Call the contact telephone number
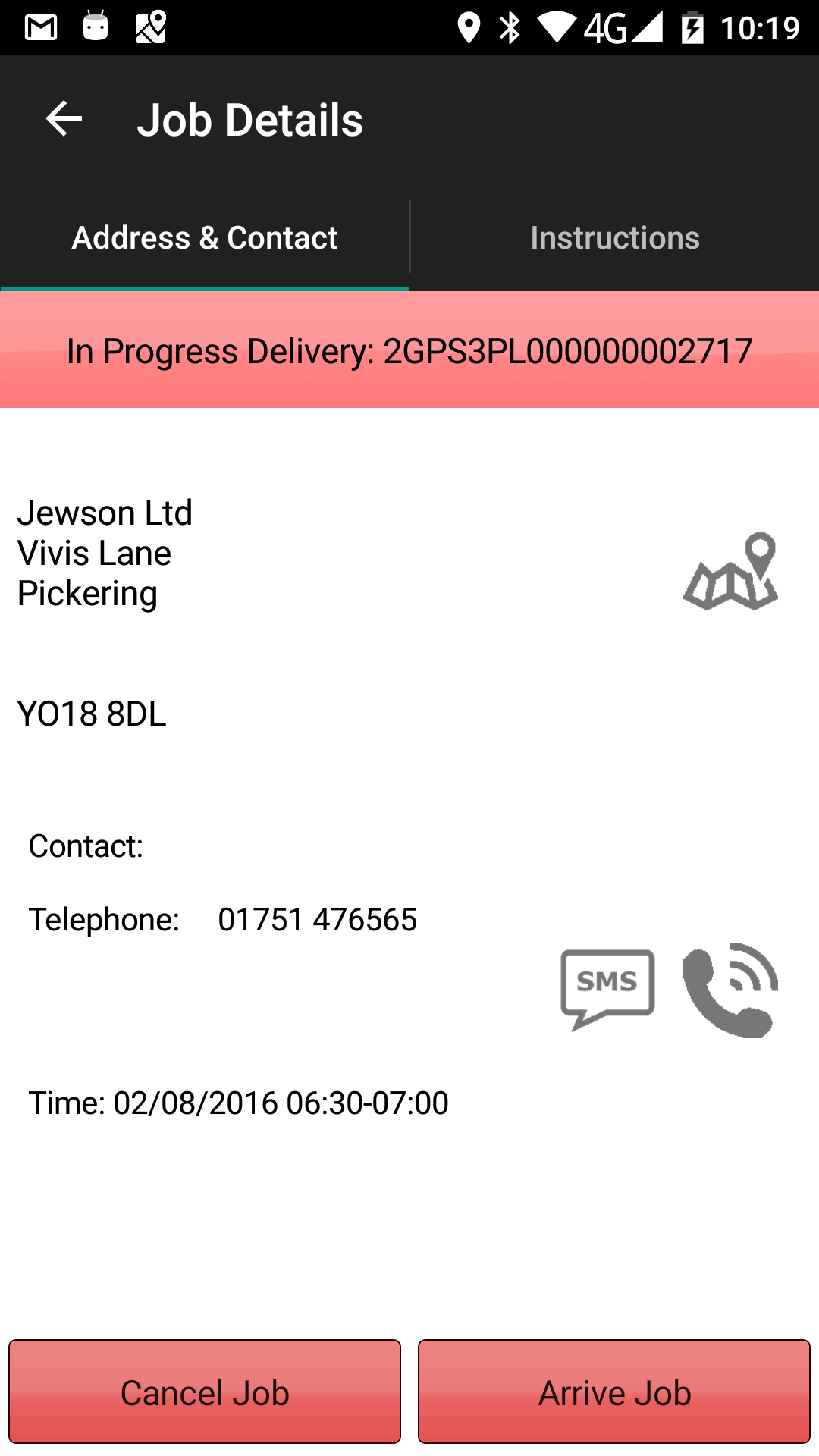The width and height of the screenshot is (819, 1456). [x=730, y=990]
